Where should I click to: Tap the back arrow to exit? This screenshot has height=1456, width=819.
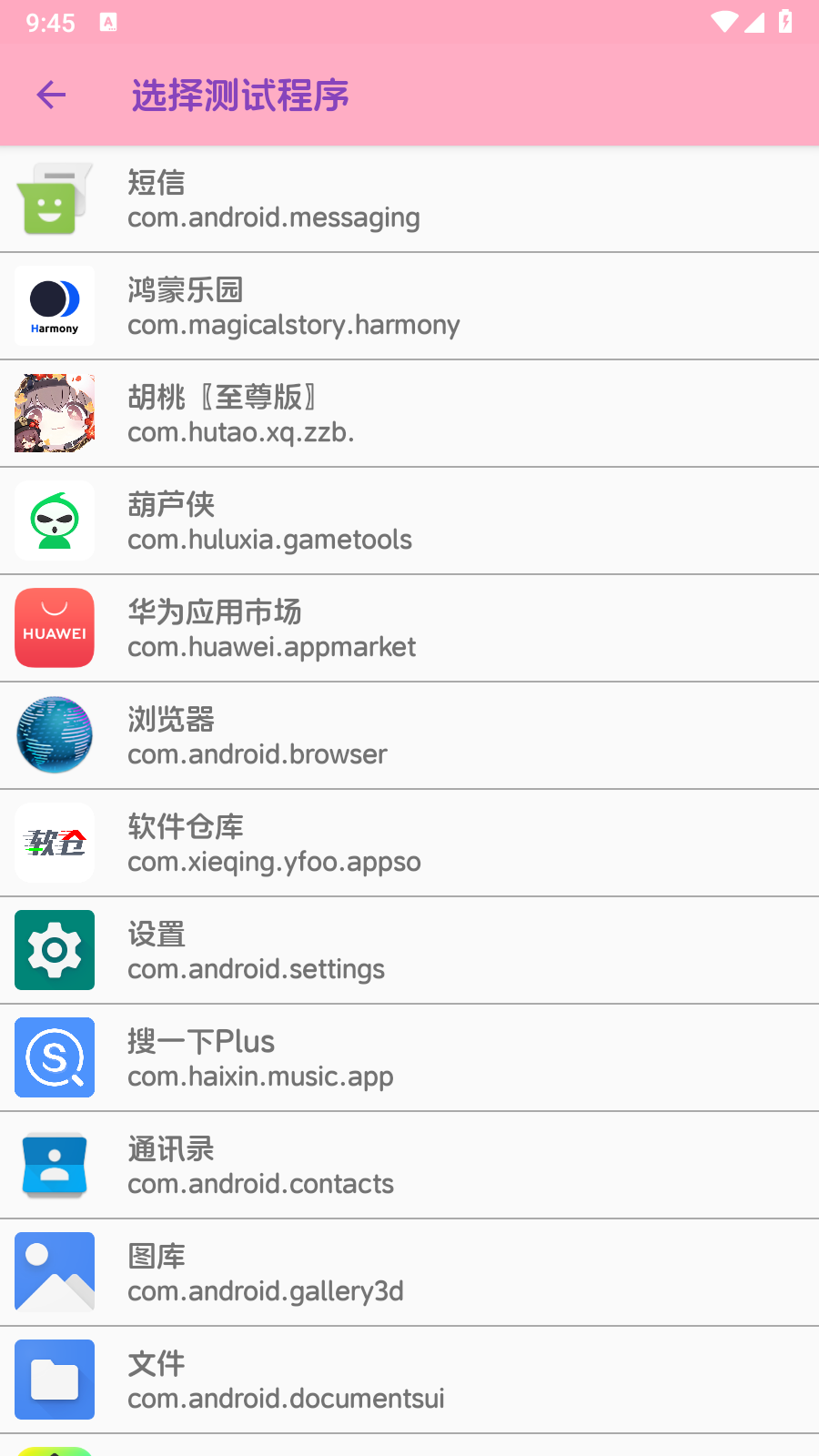(x=50, y=95)
